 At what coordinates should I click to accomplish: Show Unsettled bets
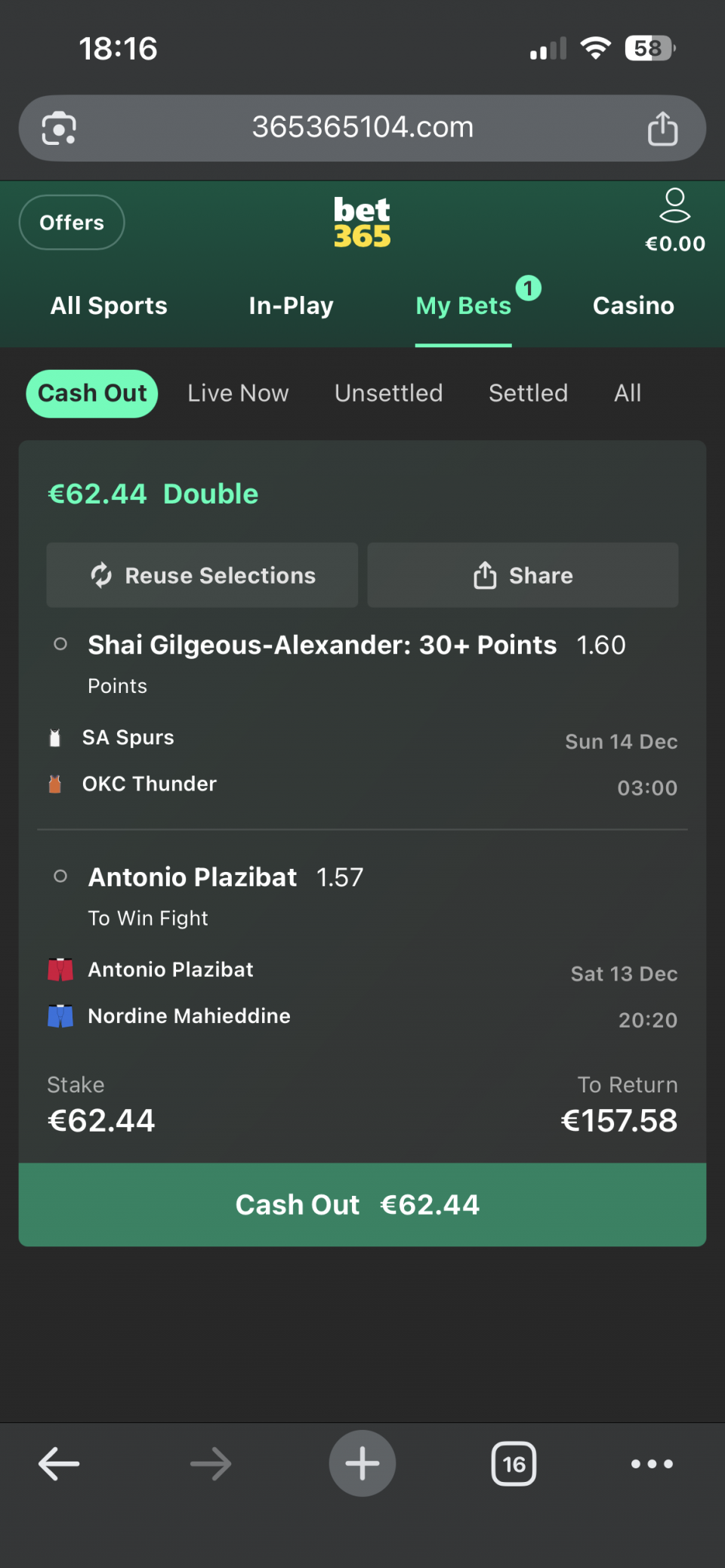pos(388,393)
